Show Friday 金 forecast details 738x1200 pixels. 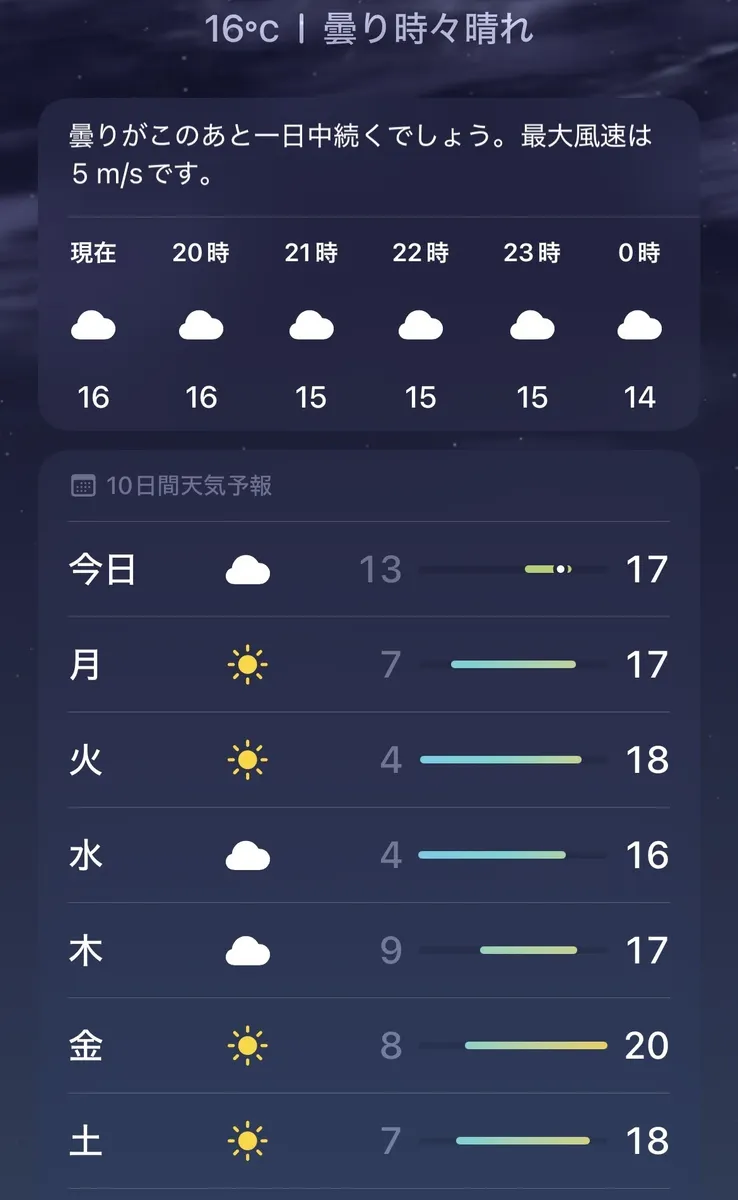coord(368,1045)
